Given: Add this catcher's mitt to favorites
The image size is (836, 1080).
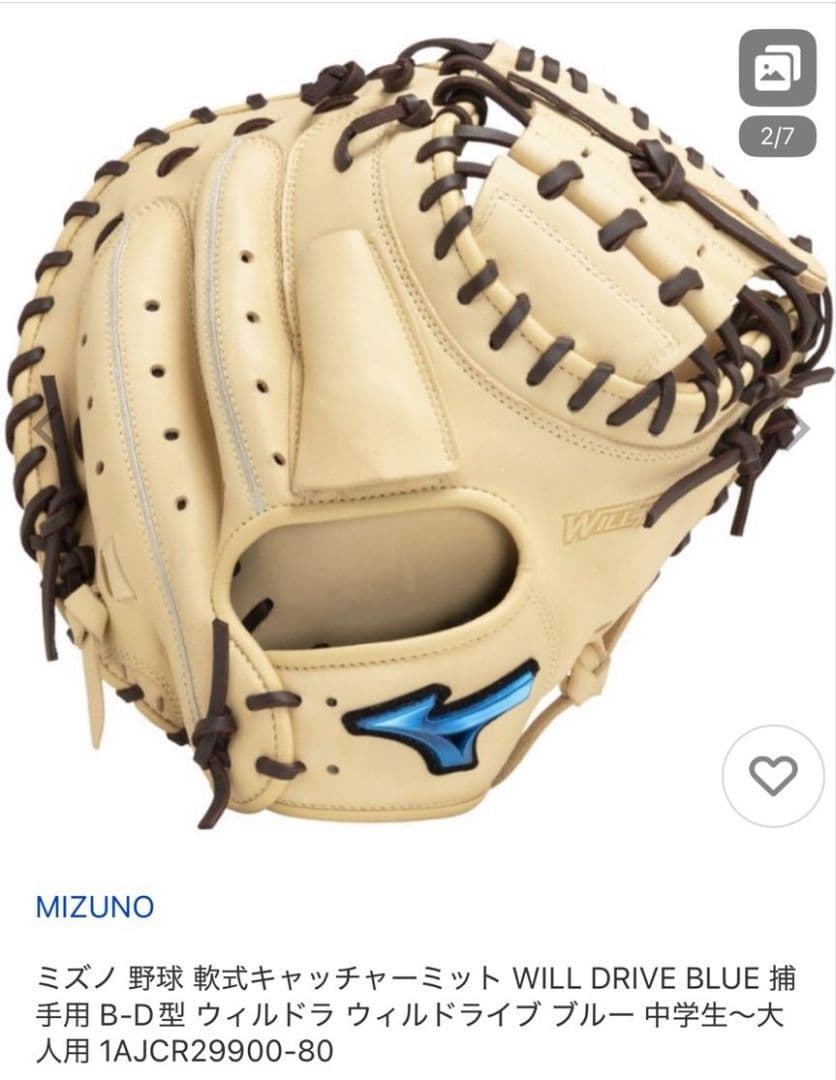Looking at the screenshot, I should pyautogui.click(x=773, y=776).
